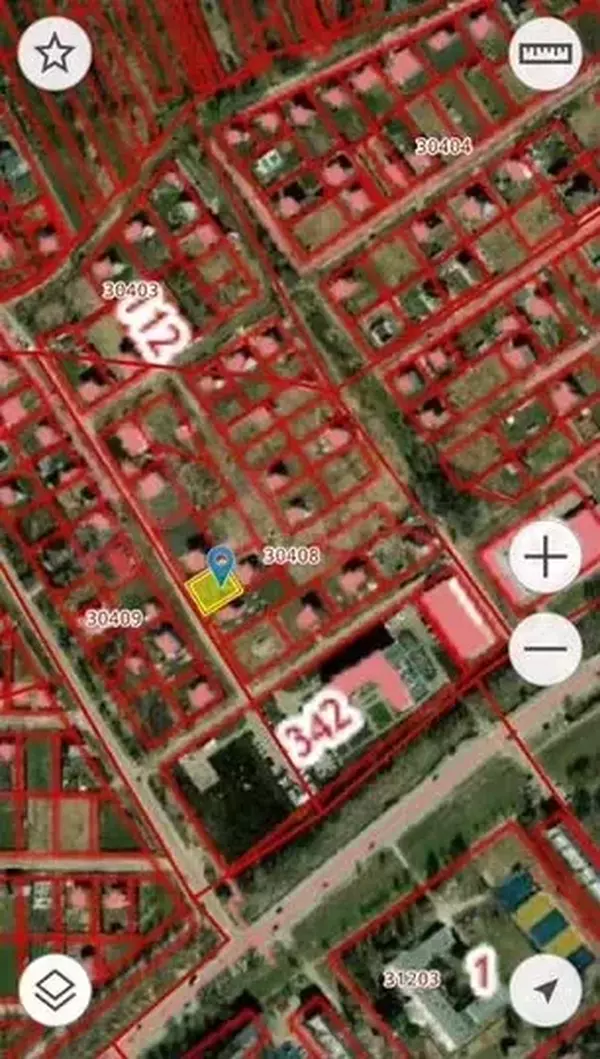
Task: Save this location to favorites with the star
Action: 54,54
